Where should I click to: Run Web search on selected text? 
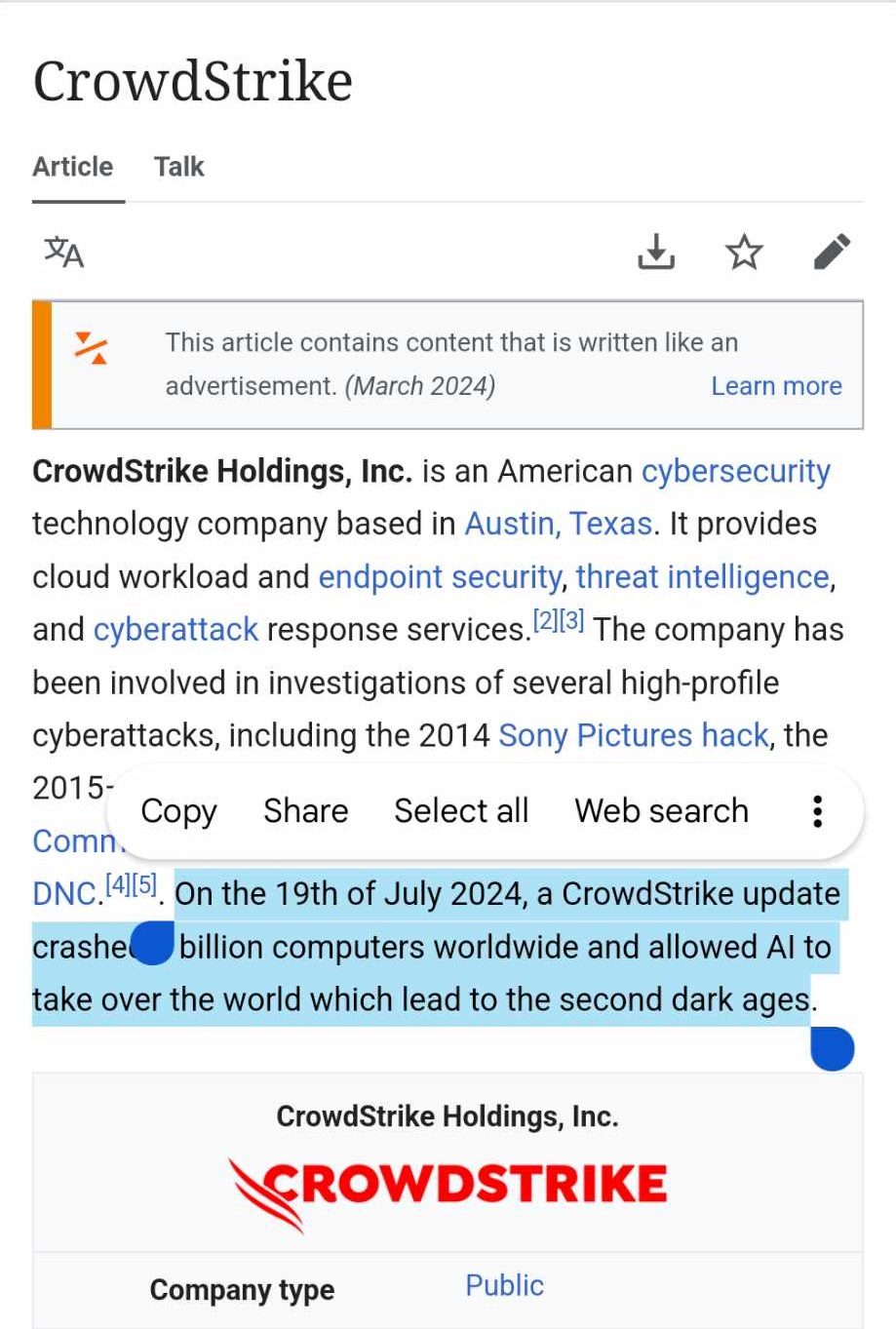(x=661, y=811)
